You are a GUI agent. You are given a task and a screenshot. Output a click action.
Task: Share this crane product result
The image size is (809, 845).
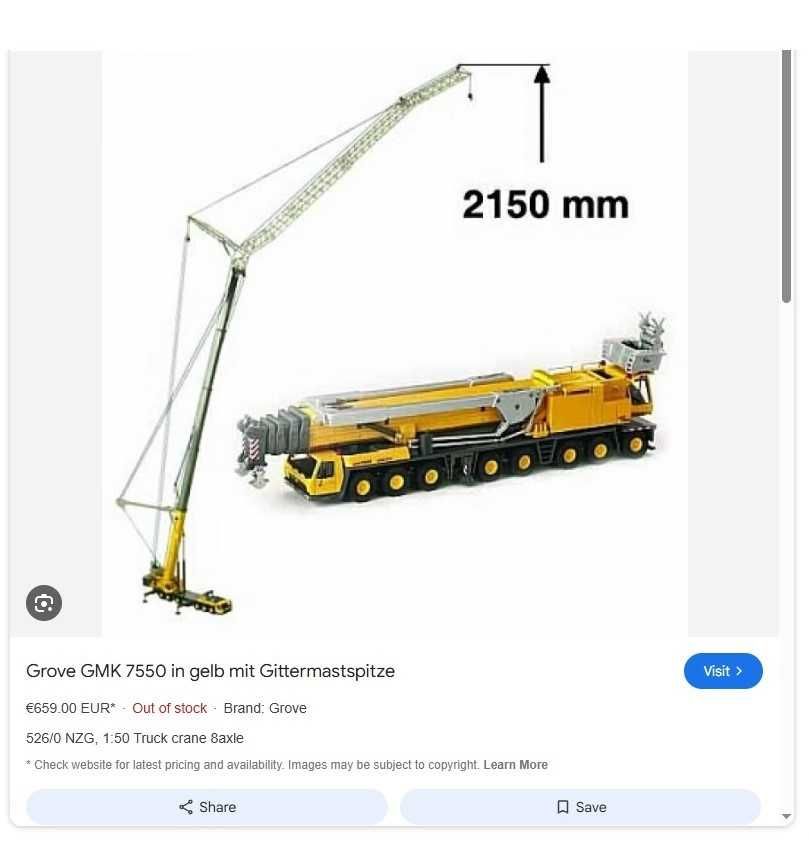click(x=207, y=807)
